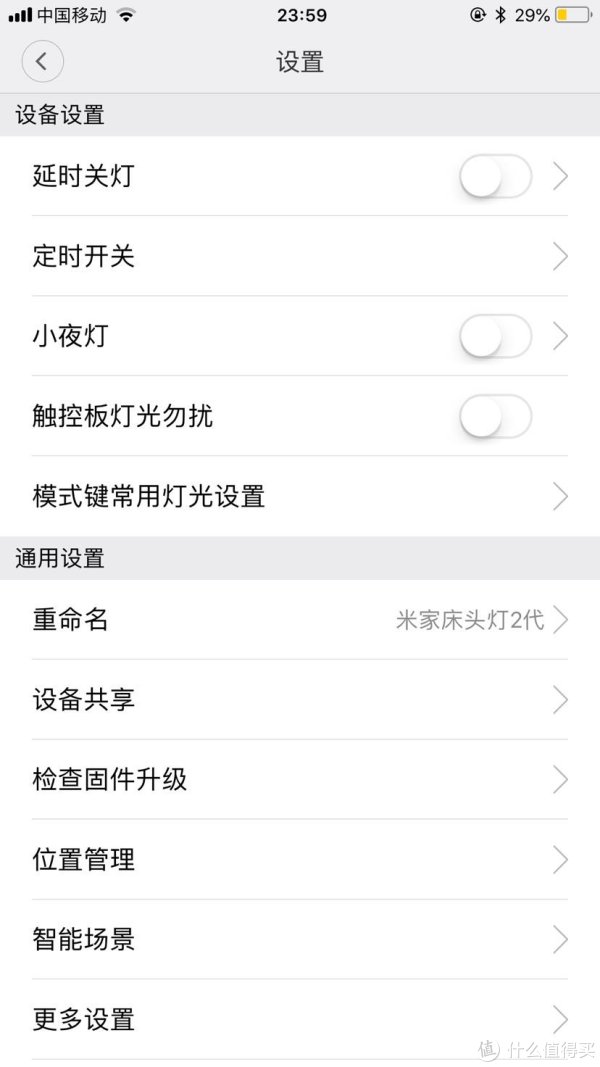The width and height of the screenshot is (600, 1067).
Task: Open the 设备共享 row
Action: click(x=300, y=700)
